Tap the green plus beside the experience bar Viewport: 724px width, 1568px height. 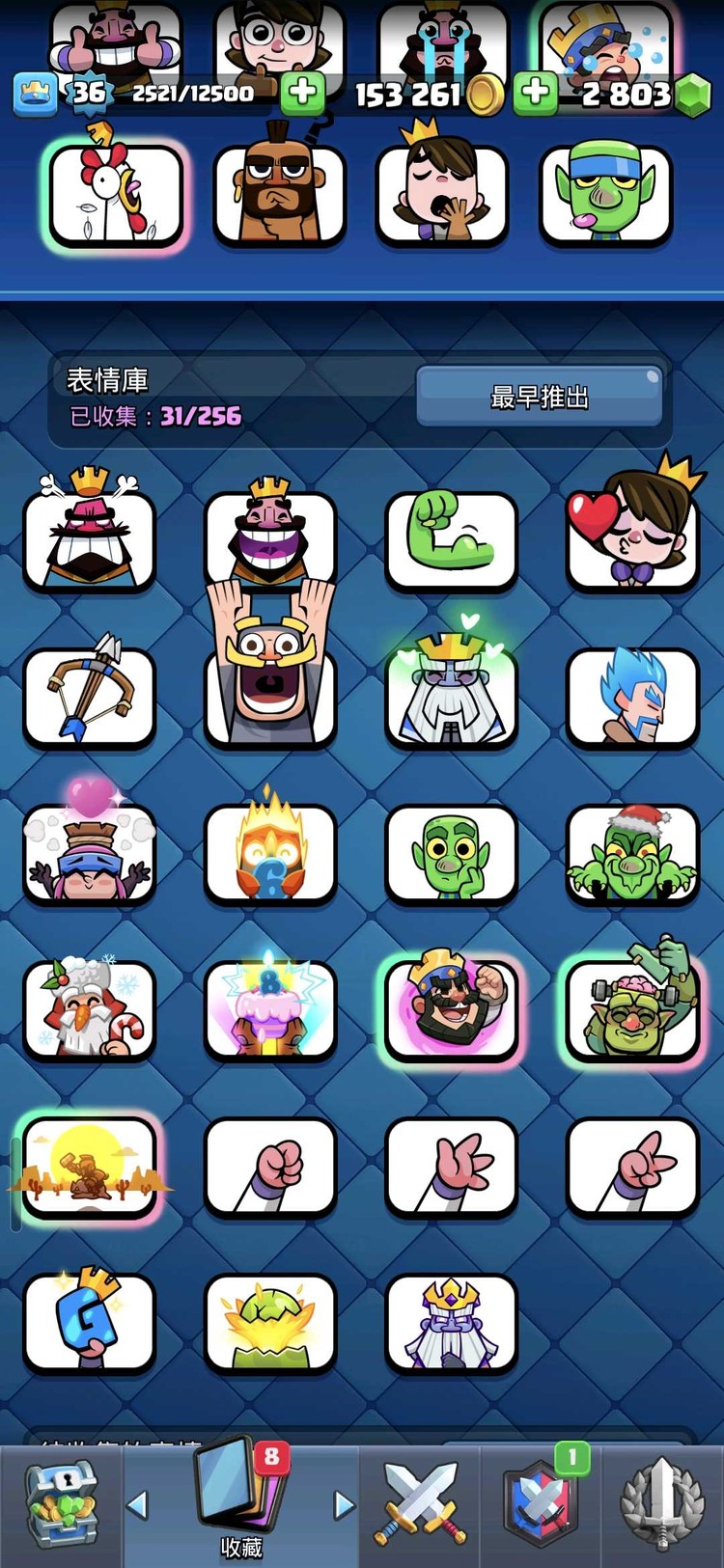pos(302,94)
